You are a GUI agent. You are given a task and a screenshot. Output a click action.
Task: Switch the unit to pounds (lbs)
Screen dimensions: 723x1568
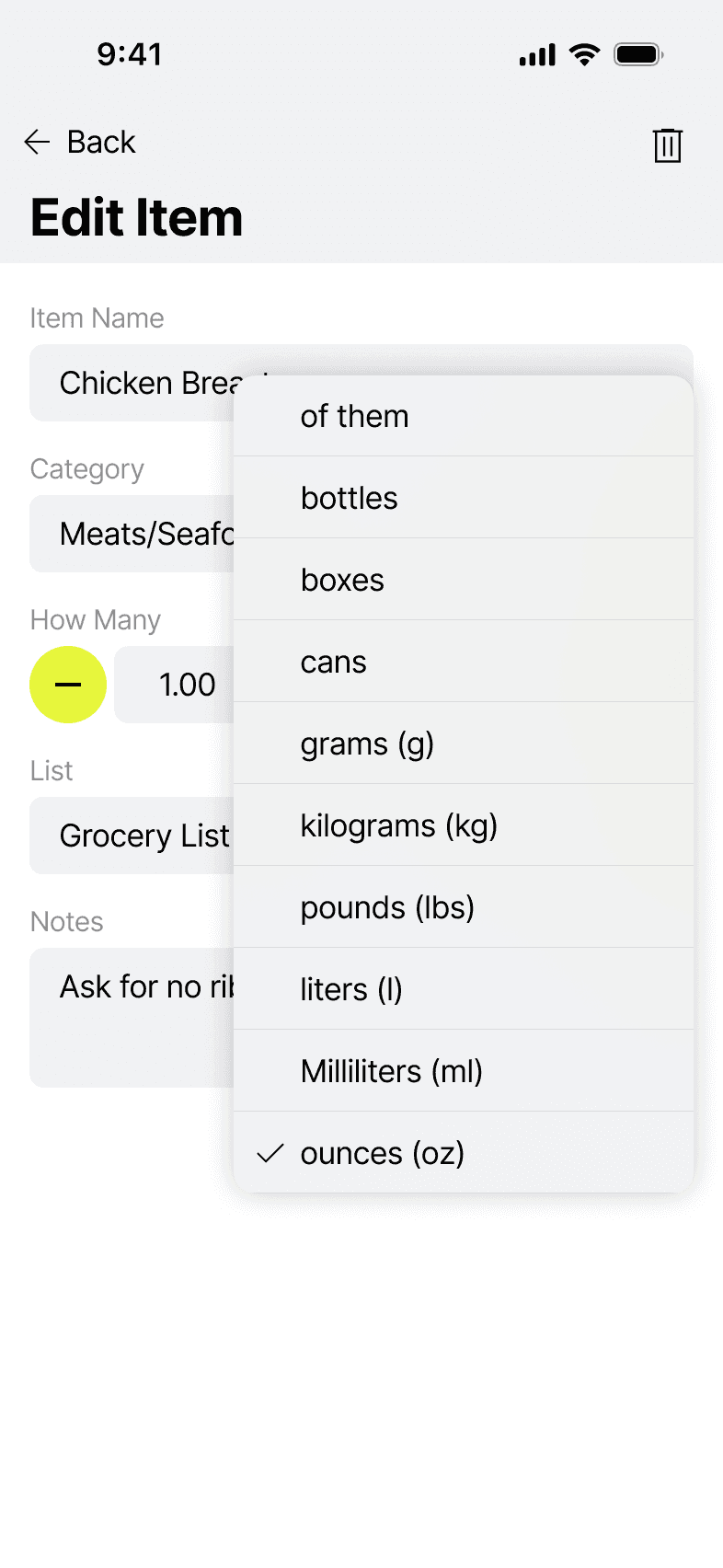[x=464, y=907]
